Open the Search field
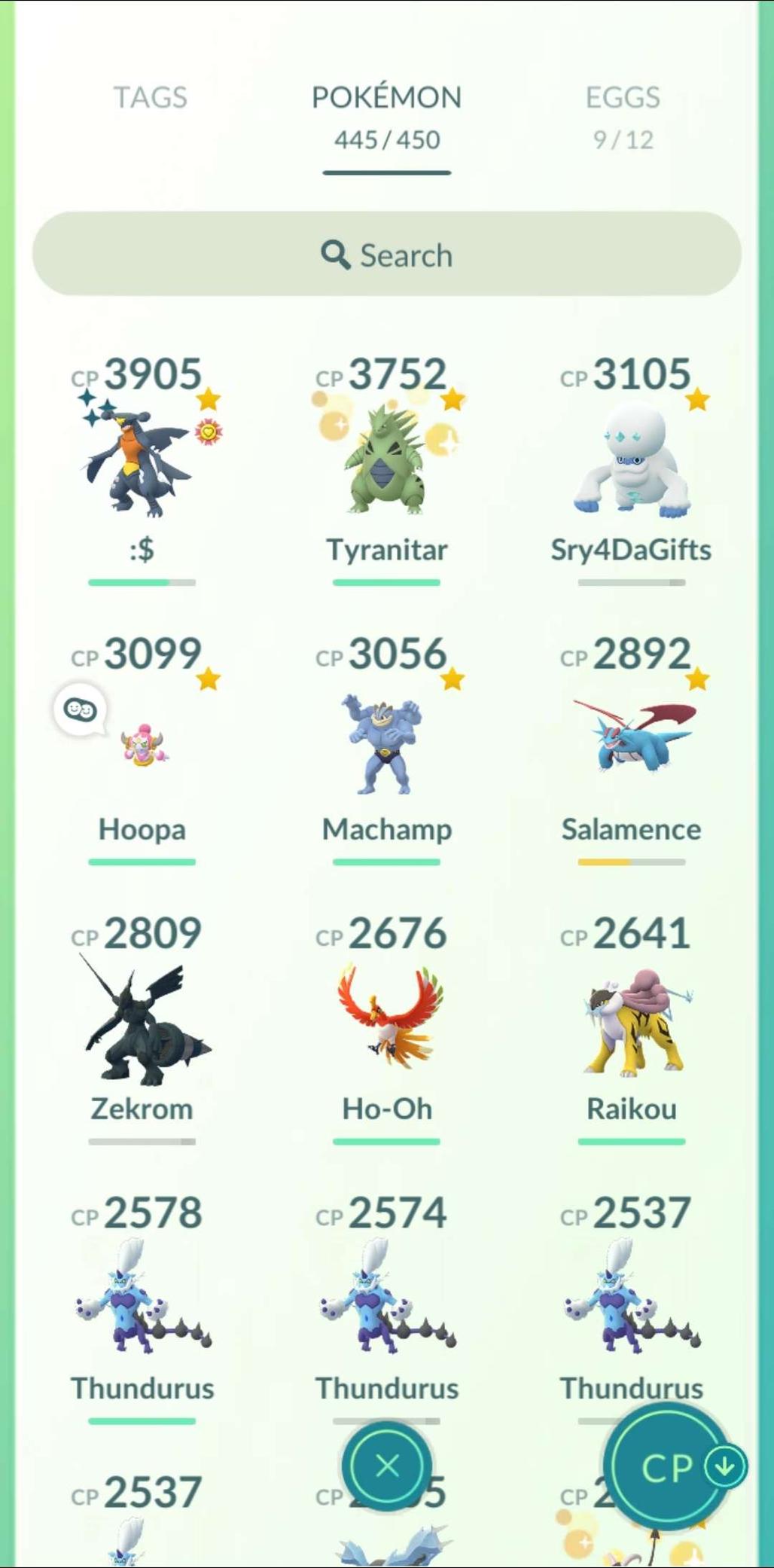This screenshot has width=774, height=1568. tap(386, 255)
